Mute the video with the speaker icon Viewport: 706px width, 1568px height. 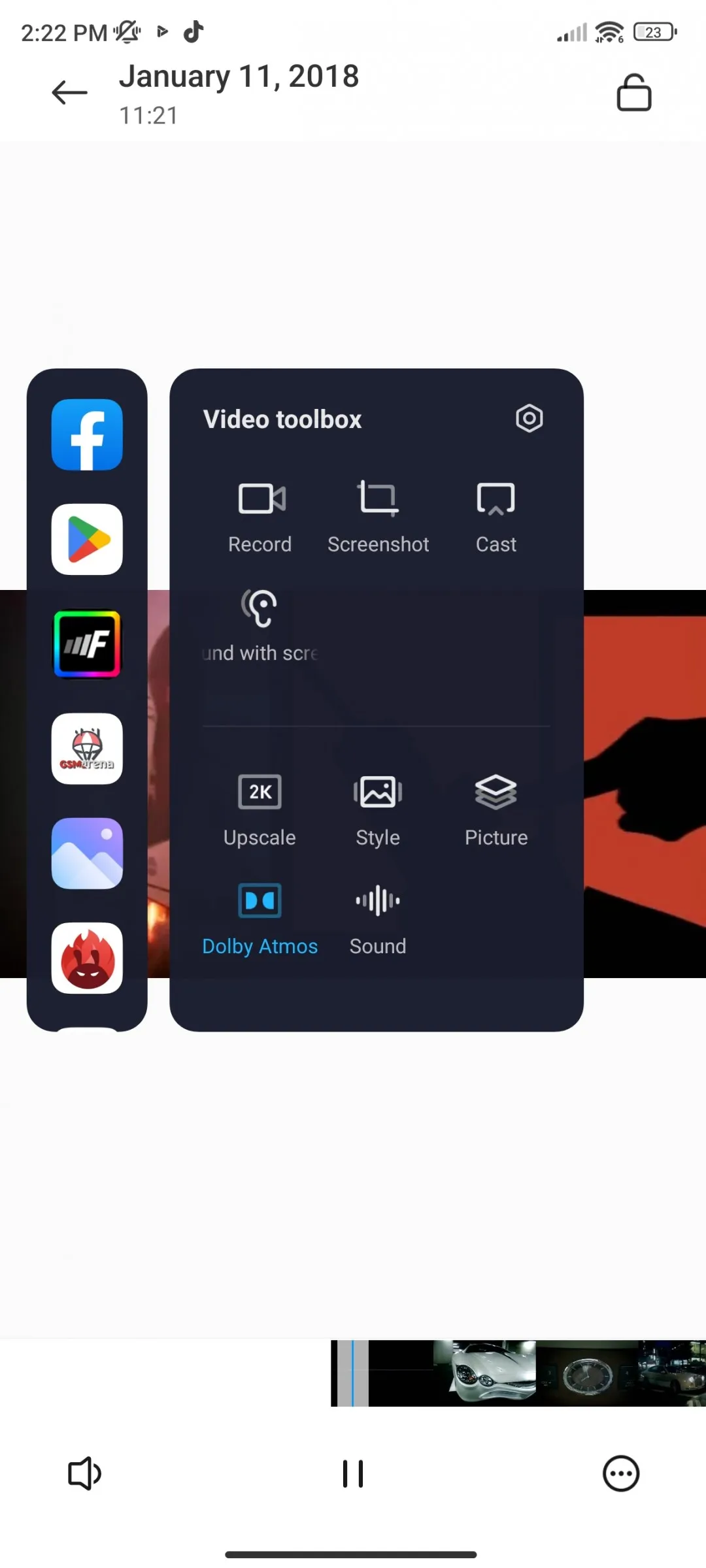[85, 1474]
